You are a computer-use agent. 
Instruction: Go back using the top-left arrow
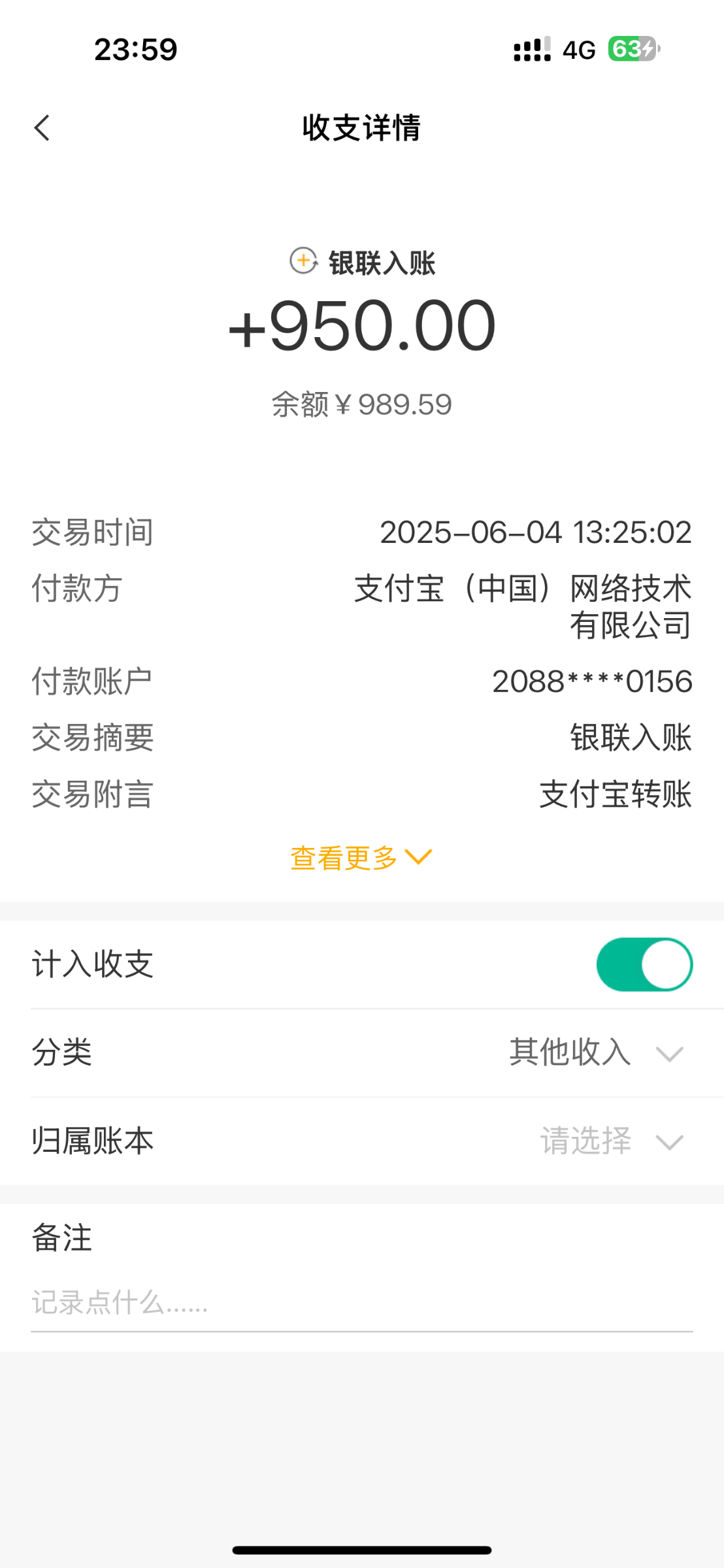tap(42, 128)
